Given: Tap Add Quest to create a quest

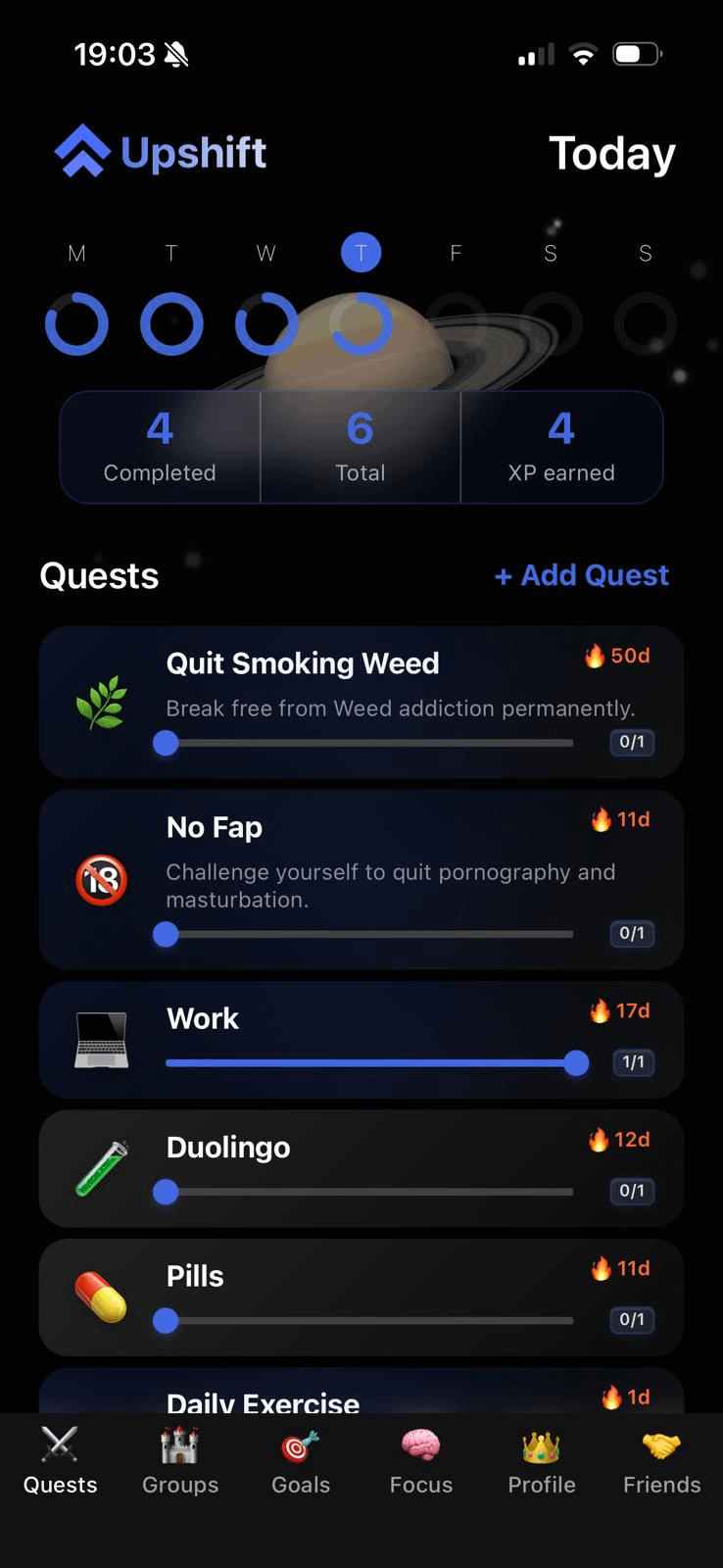Looking at the screenshot, I should tap(582, 575).
